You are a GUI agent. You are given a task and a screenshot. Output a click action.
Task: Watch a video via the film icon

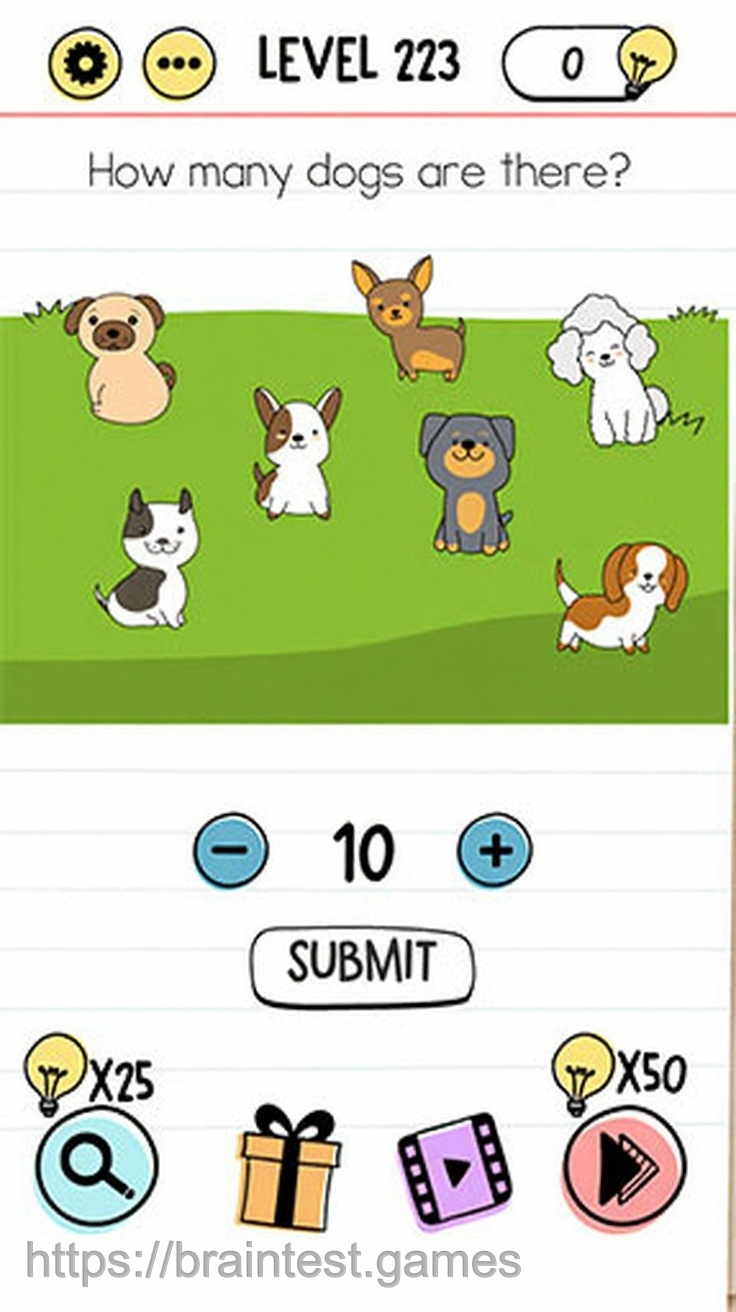pyautogui.click(x=455, y=1169)
